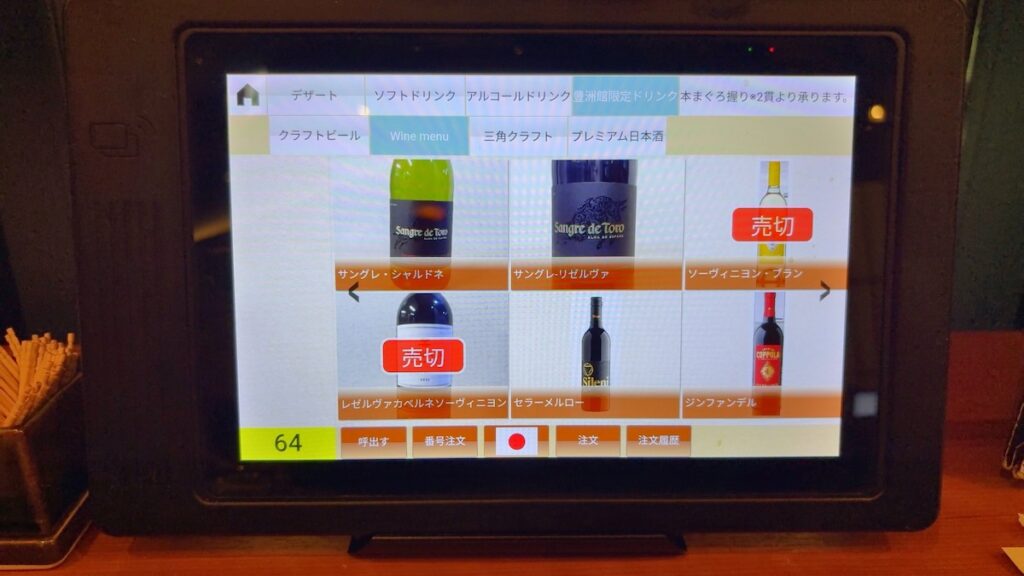
Task: Choose the サングレ・シャルドネ wine
Action: tap(421, 222)
